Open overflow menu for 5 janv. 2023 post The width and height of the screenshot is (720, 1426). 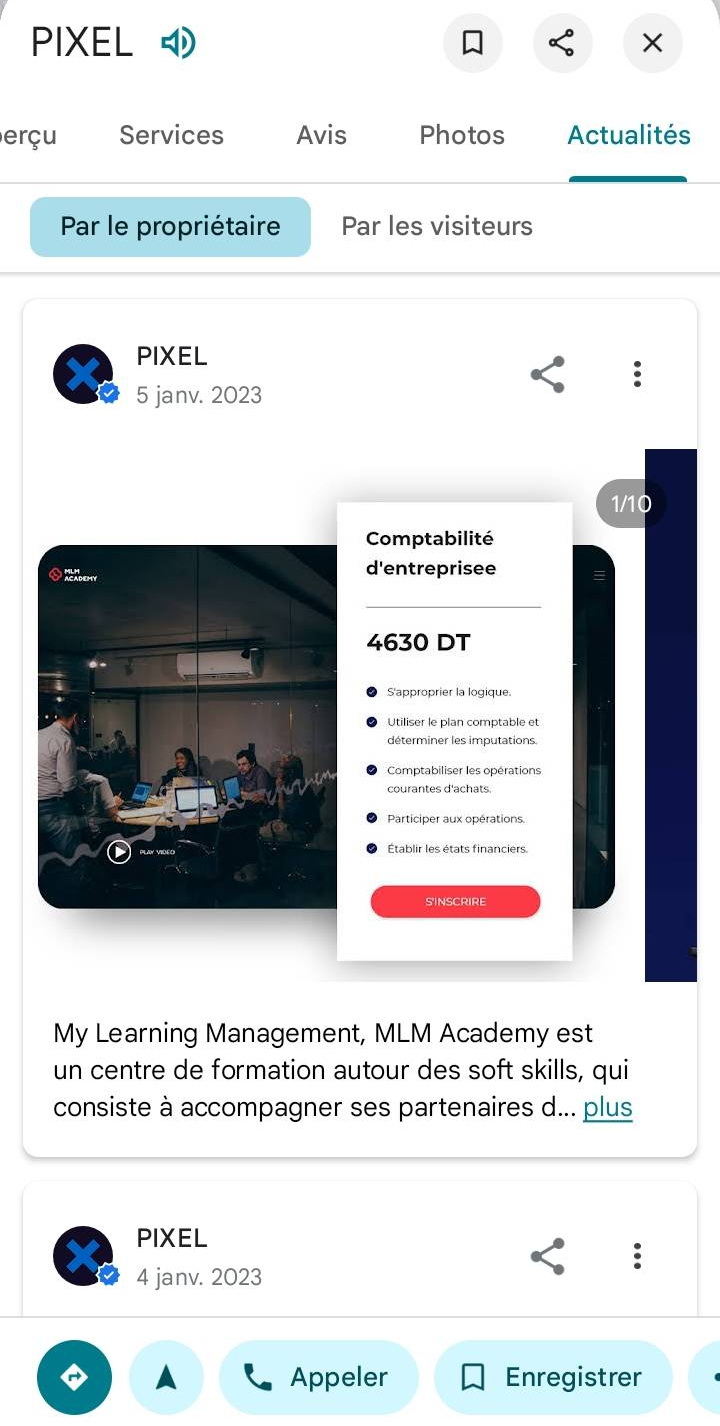click(x=637, y=375)
